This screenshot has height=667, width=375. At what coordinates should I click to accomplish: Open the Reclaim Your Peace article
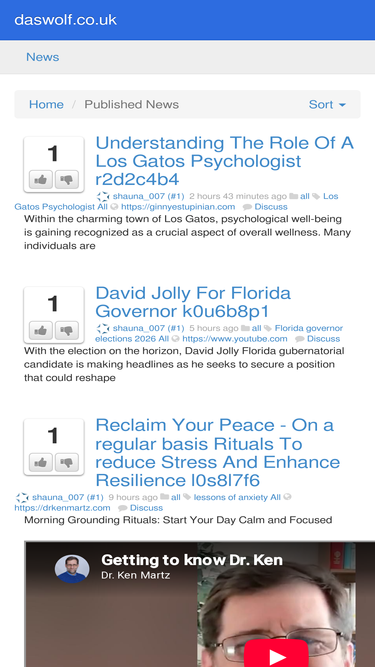218,453
